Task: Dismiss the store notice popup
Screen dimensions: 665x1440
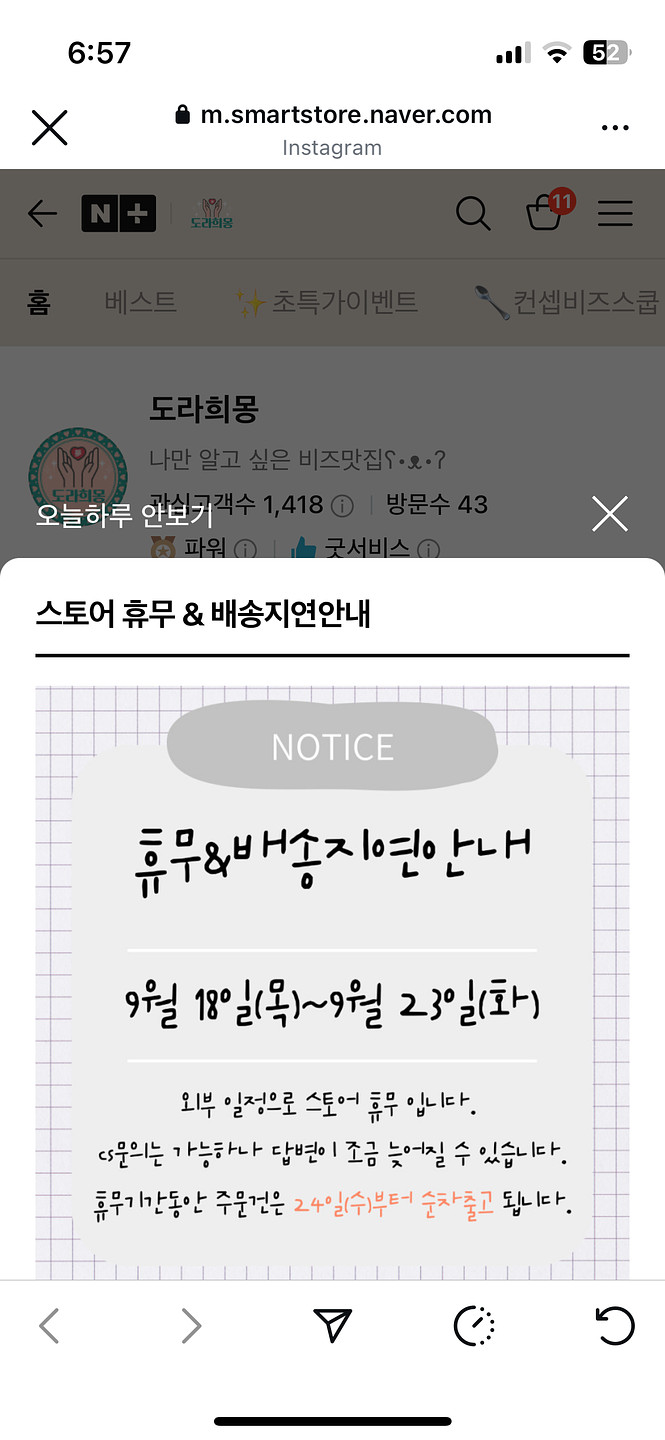Action: click(x=609, y=514)
